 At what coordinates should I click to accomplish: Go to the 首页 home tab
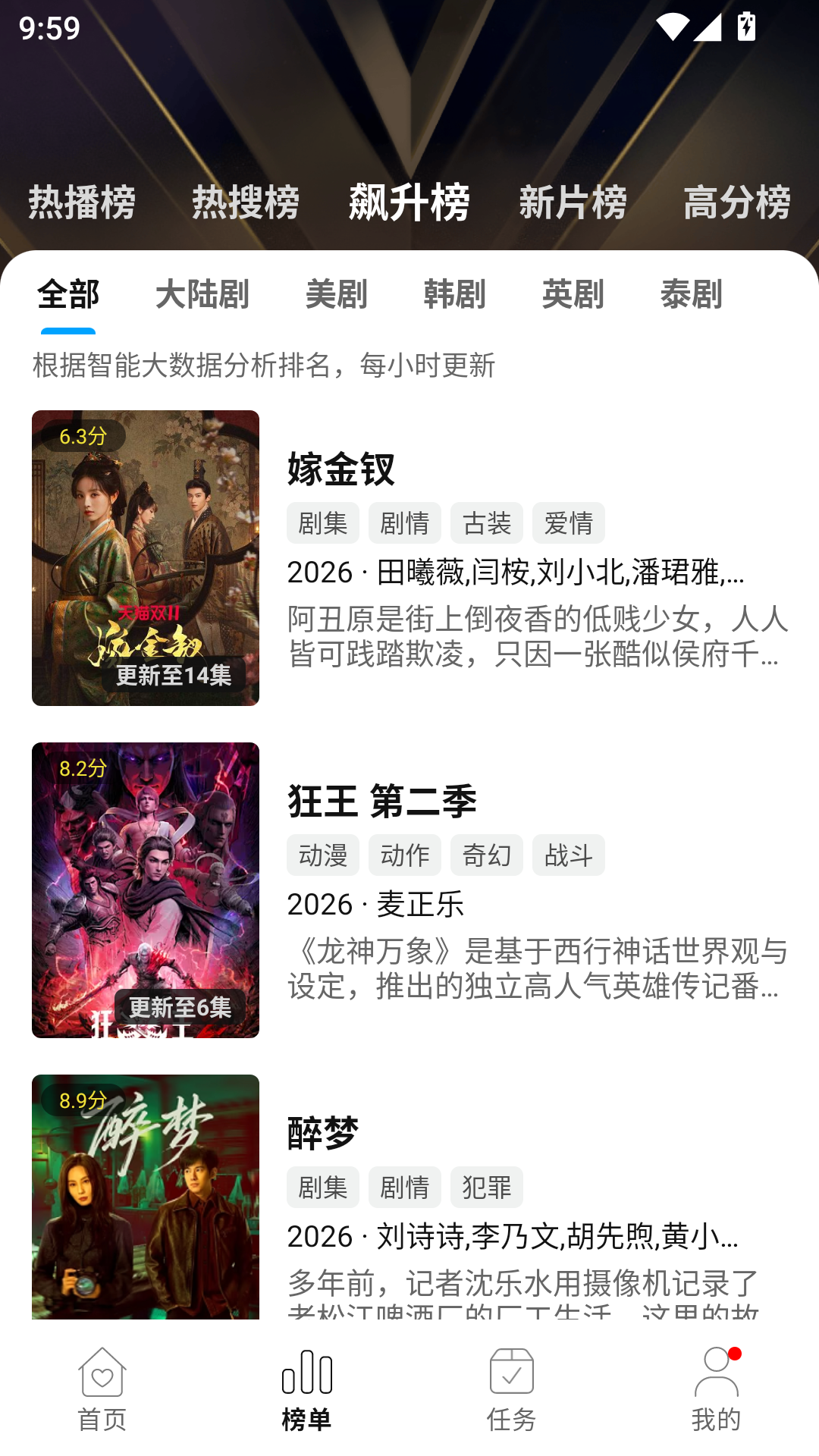pyautogui.click(x=102, y=1389)
